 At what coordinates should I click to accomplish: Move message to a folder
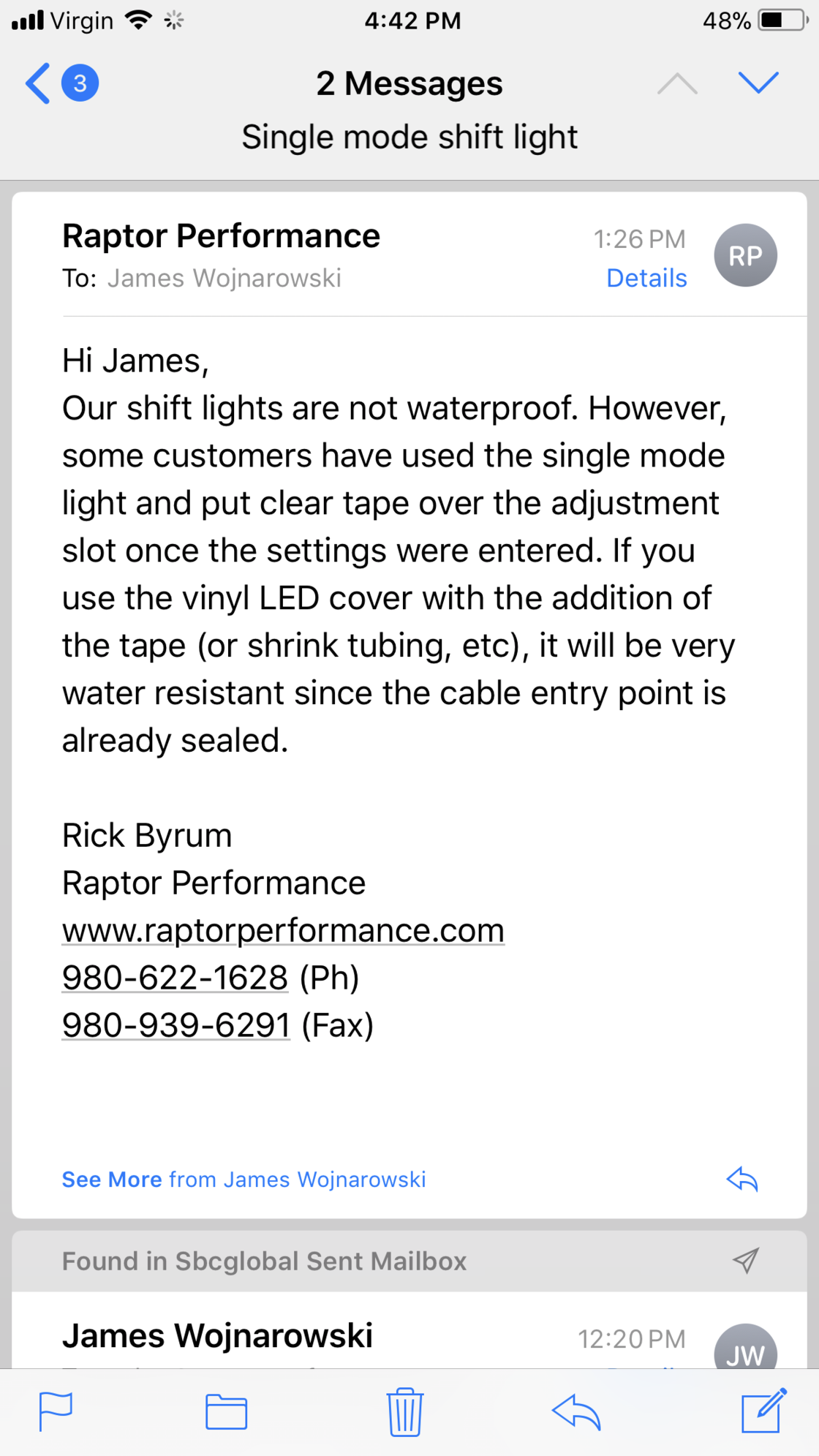point(226,1411)
